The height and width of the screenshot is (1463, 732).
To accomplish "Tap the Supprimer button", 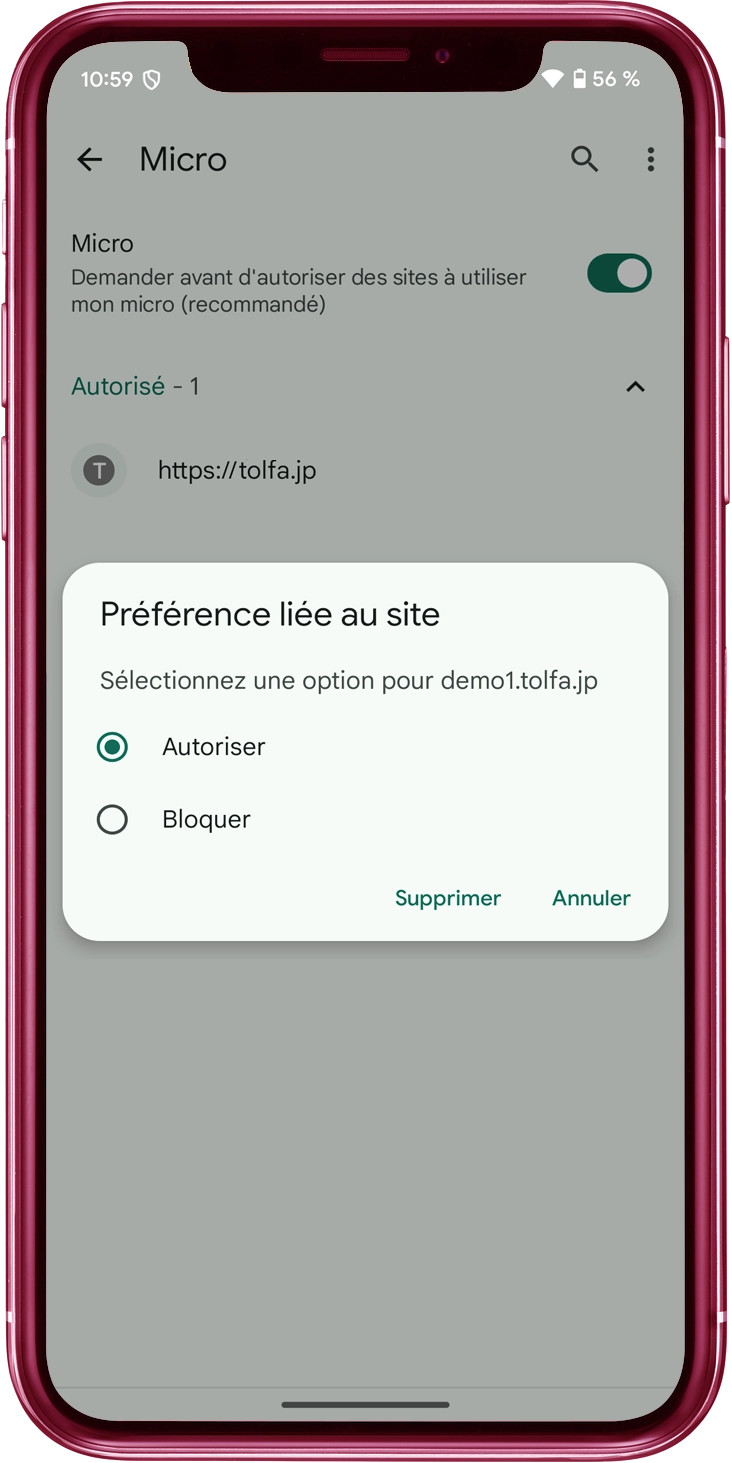I will click(447, 898).
